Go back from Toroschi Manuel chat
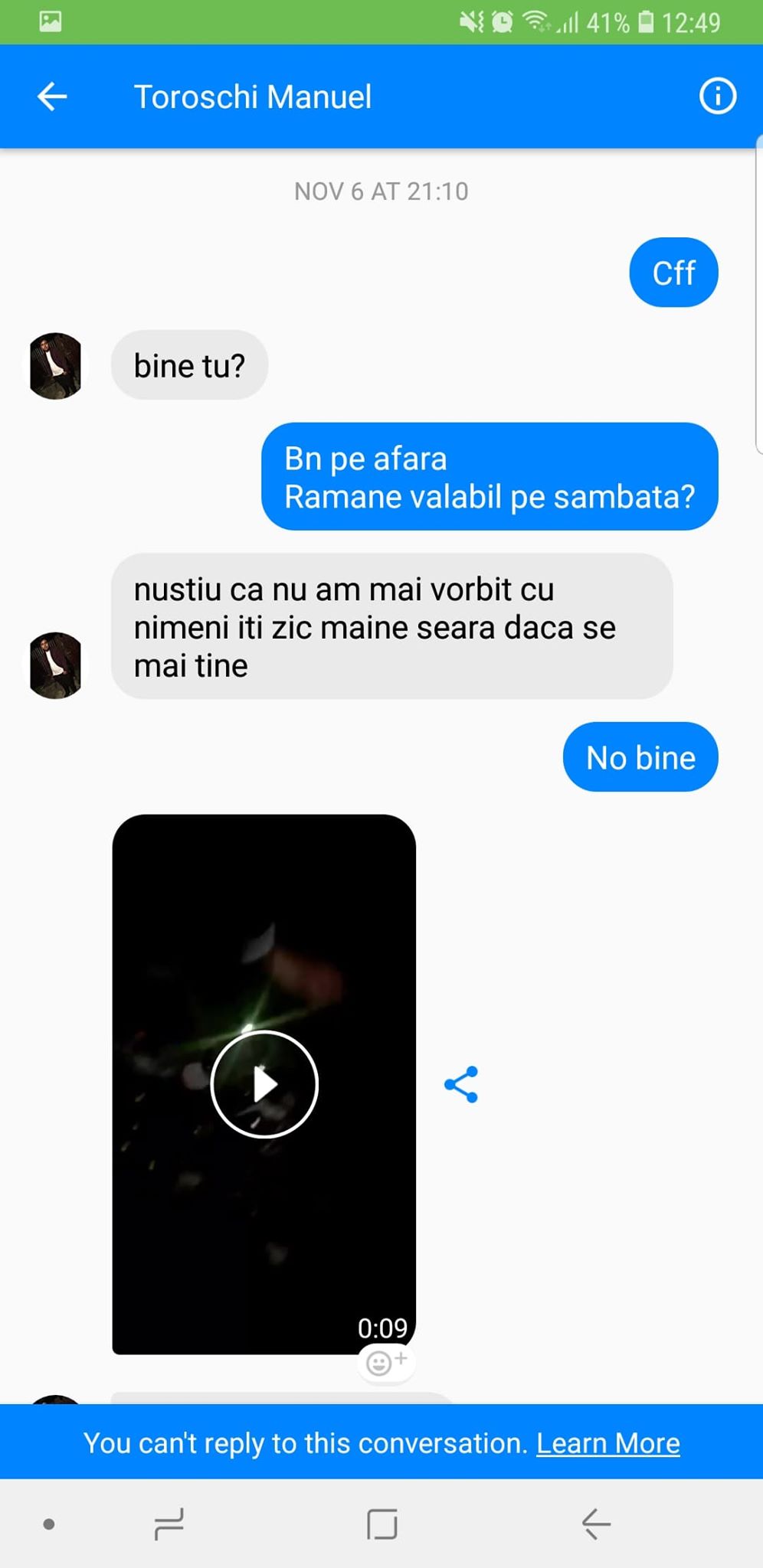 52,96
